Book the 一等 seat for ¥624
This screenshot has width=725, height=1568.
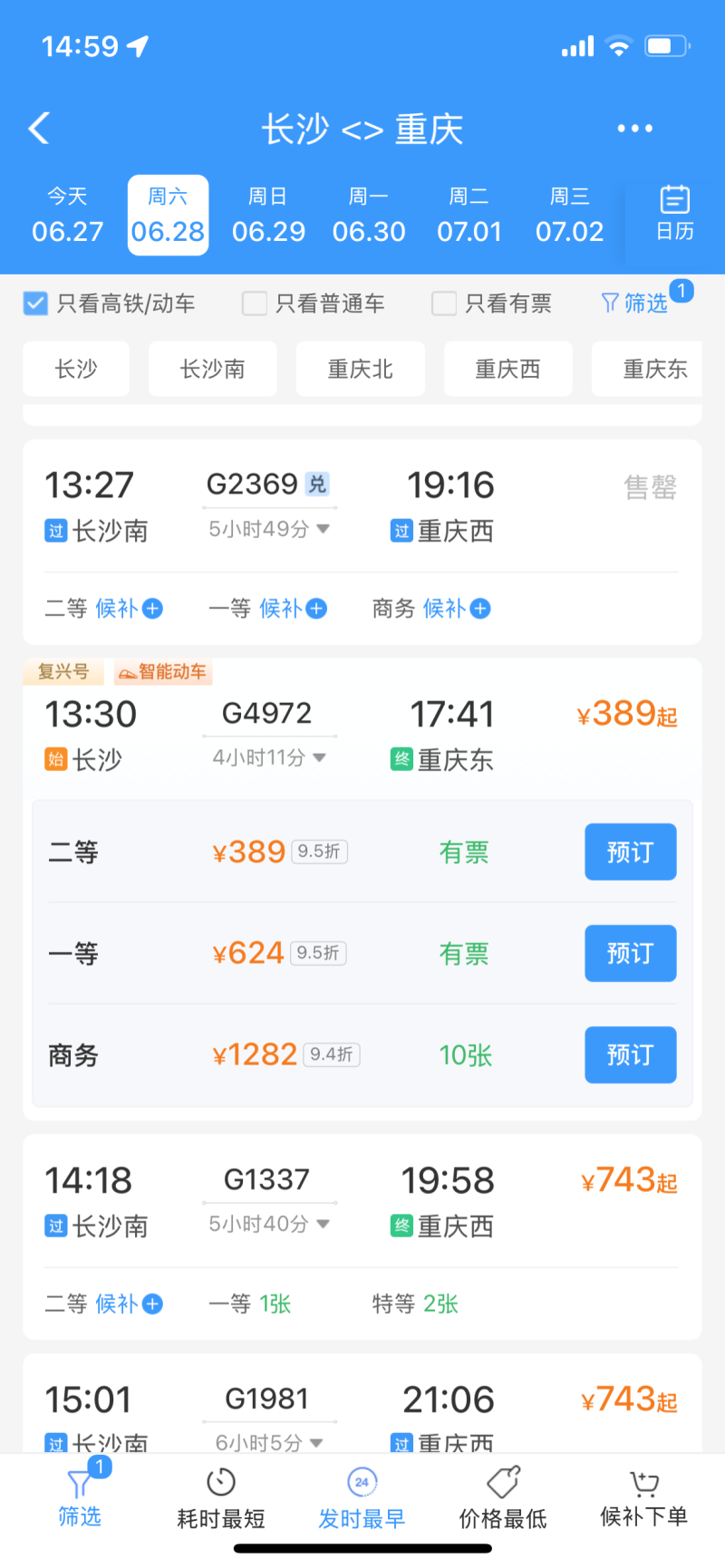(x=631, y=953)
